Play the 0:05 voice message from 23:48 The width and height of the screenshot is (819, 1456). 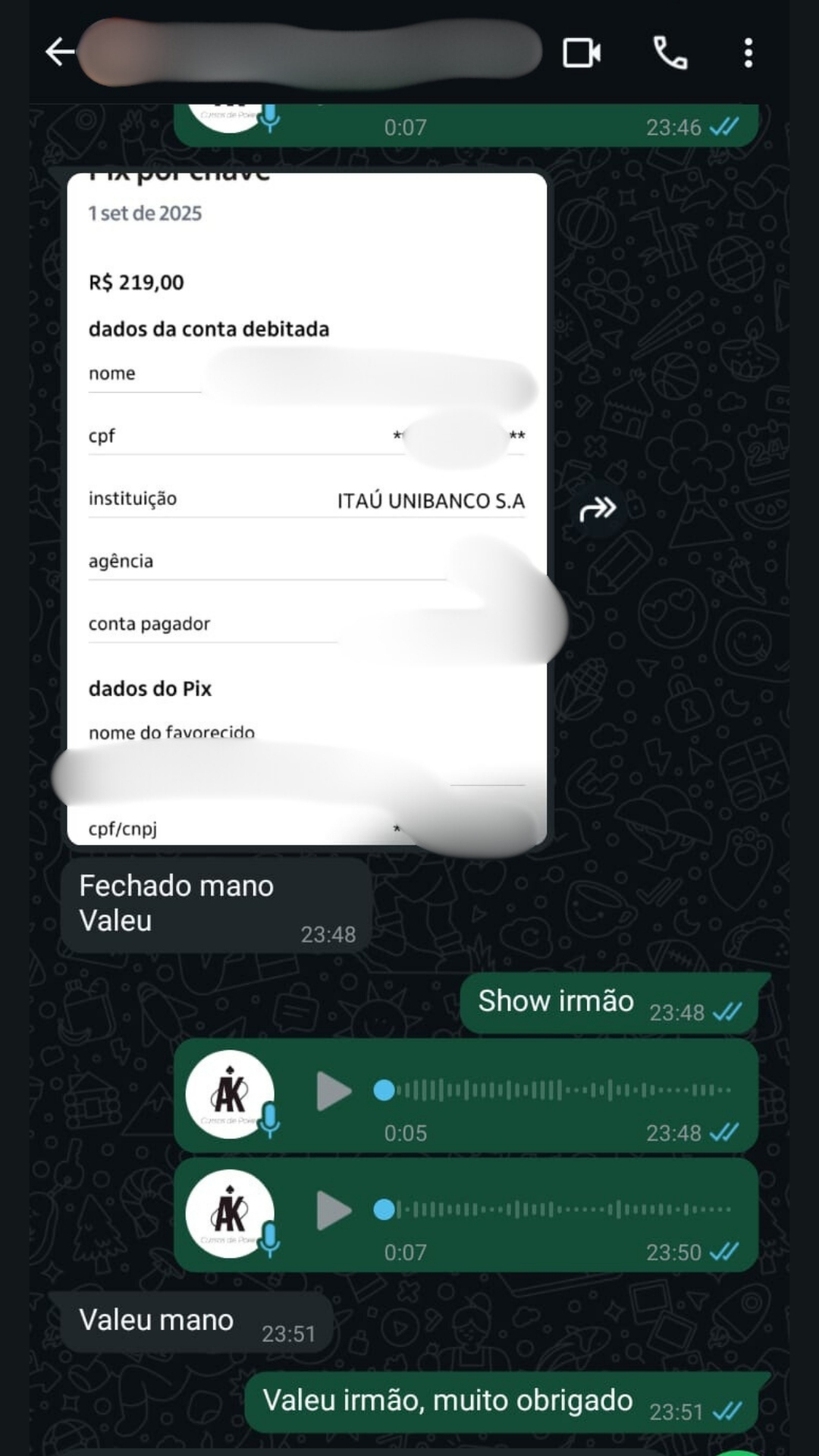click(334, 1091)
